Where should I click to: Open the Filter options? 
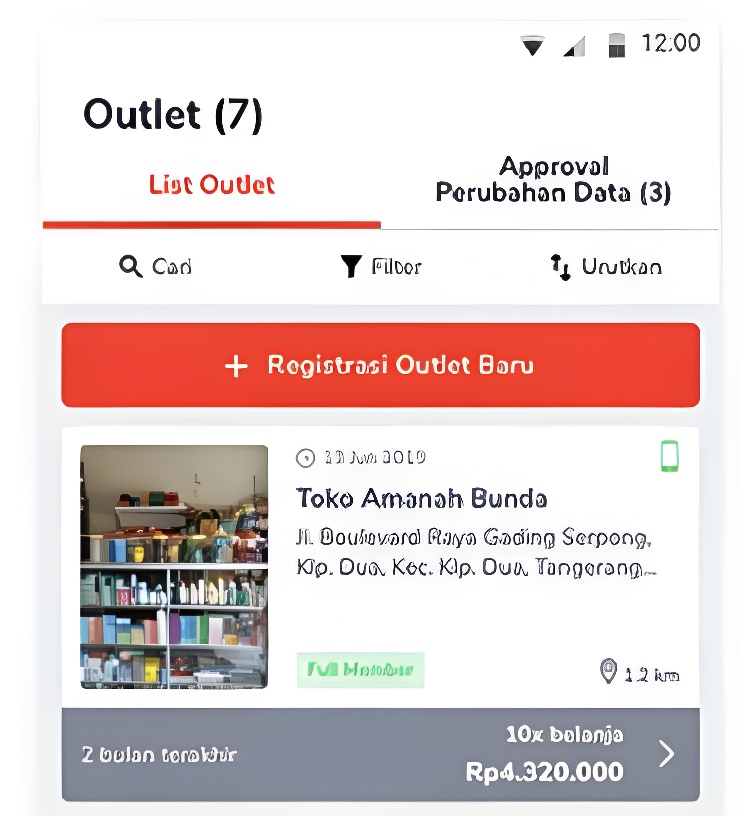(381, 267)
